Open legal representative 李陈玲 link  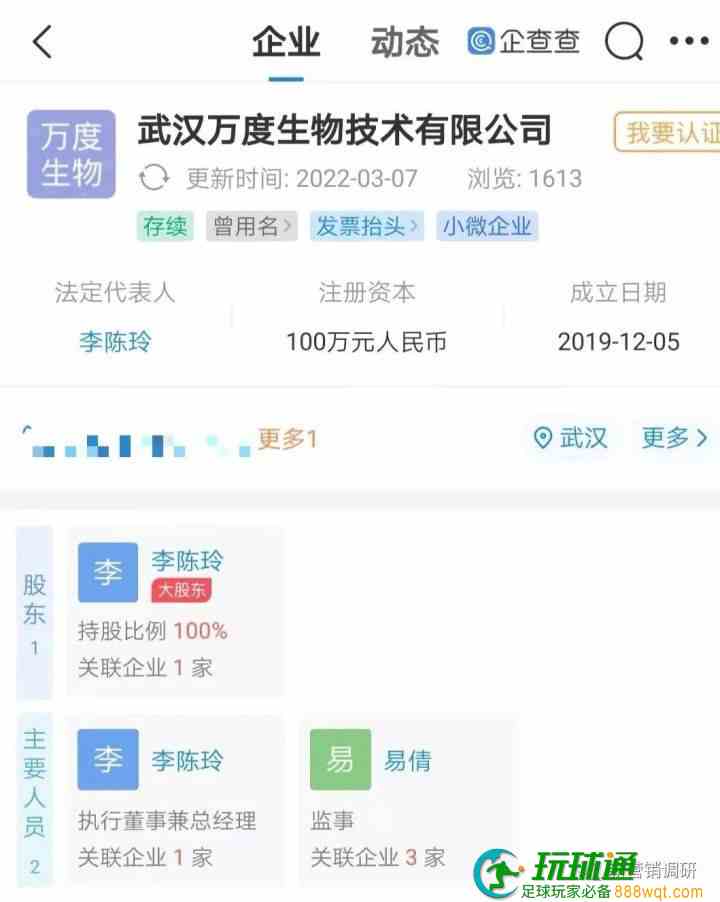[115, 342]
